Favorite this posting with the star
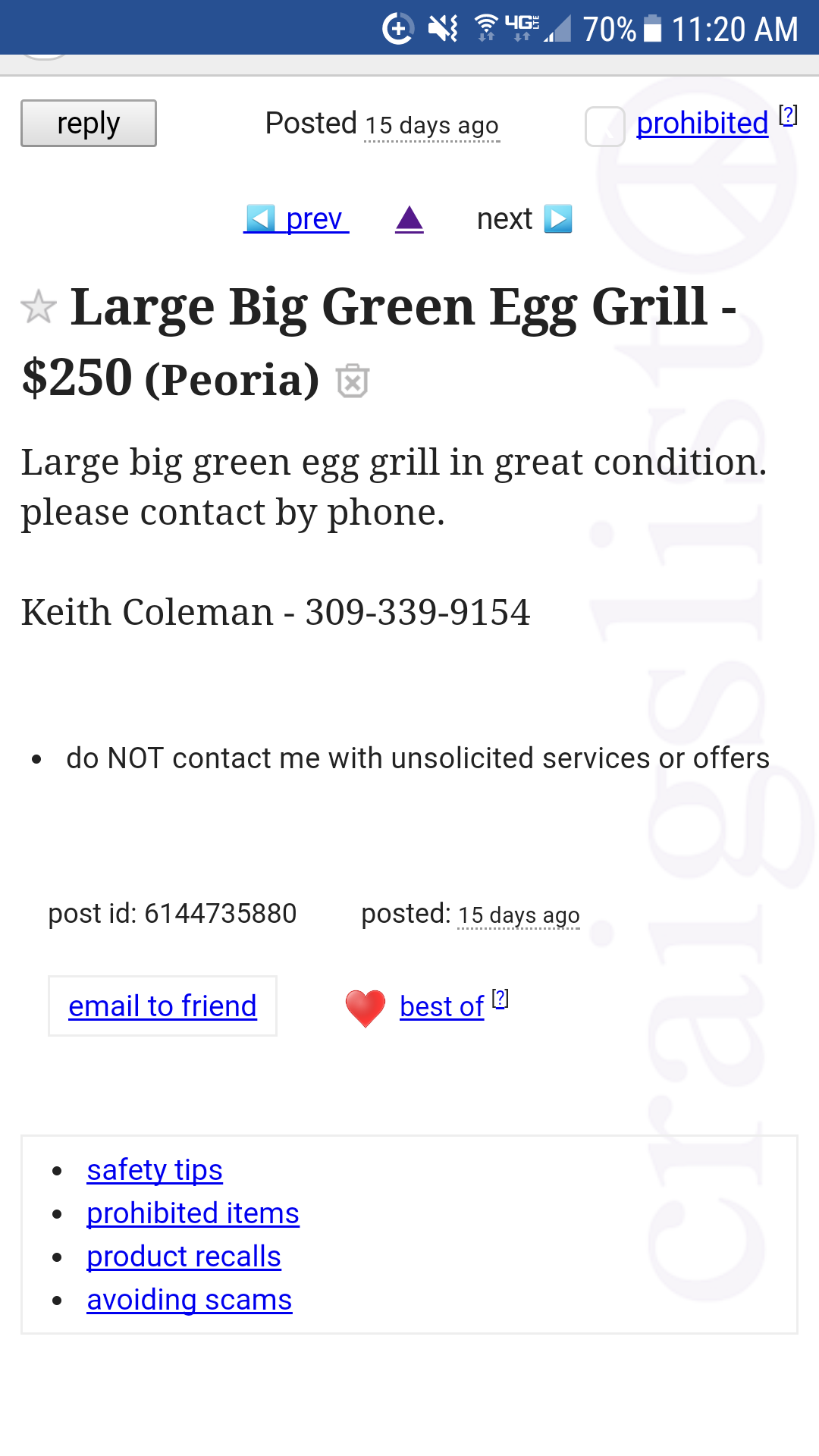This screenshot has width=819, height=1456. point(39,307)
